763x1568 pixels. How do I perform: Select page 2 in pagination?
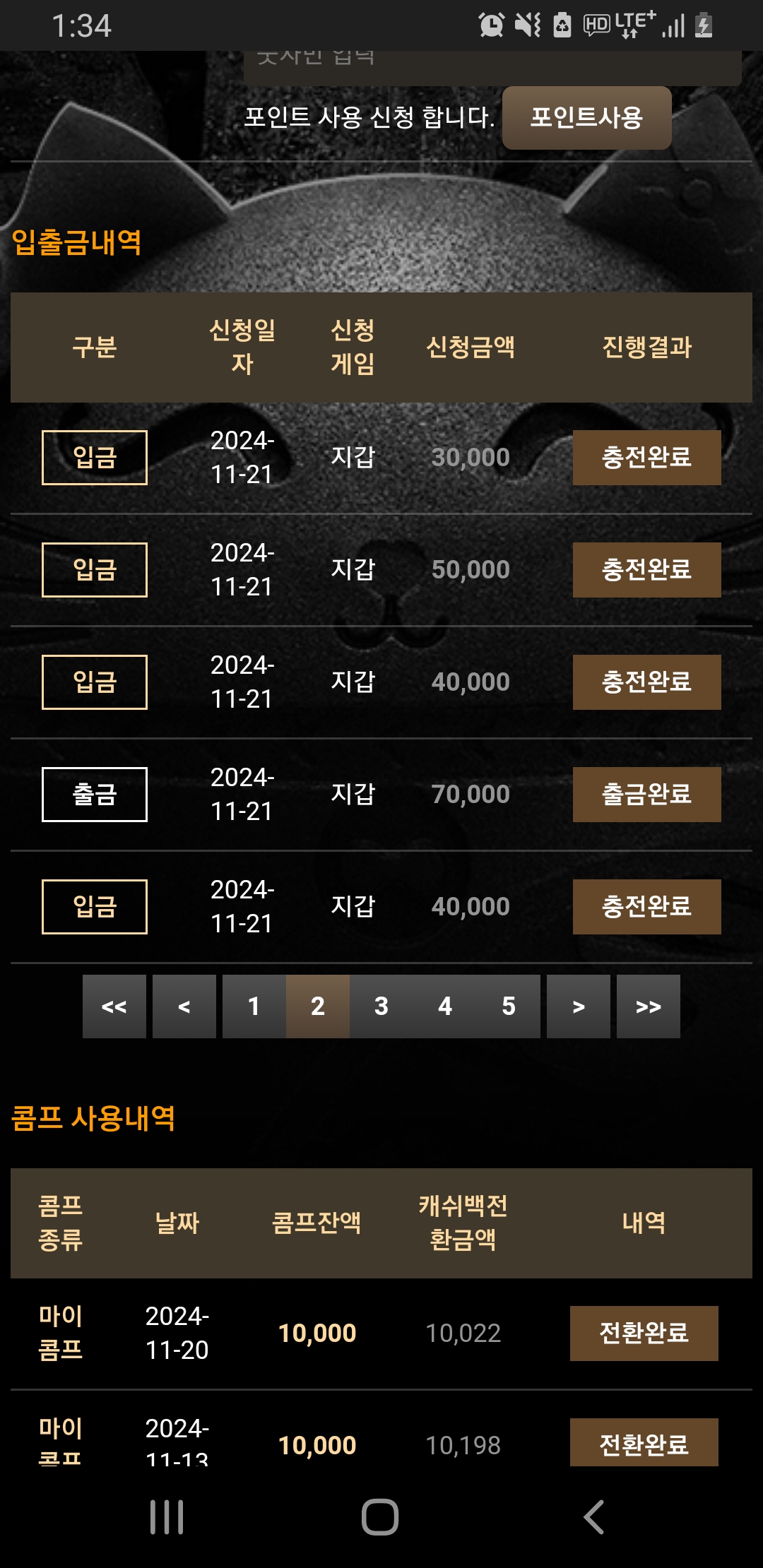(x=318, y=1006)
